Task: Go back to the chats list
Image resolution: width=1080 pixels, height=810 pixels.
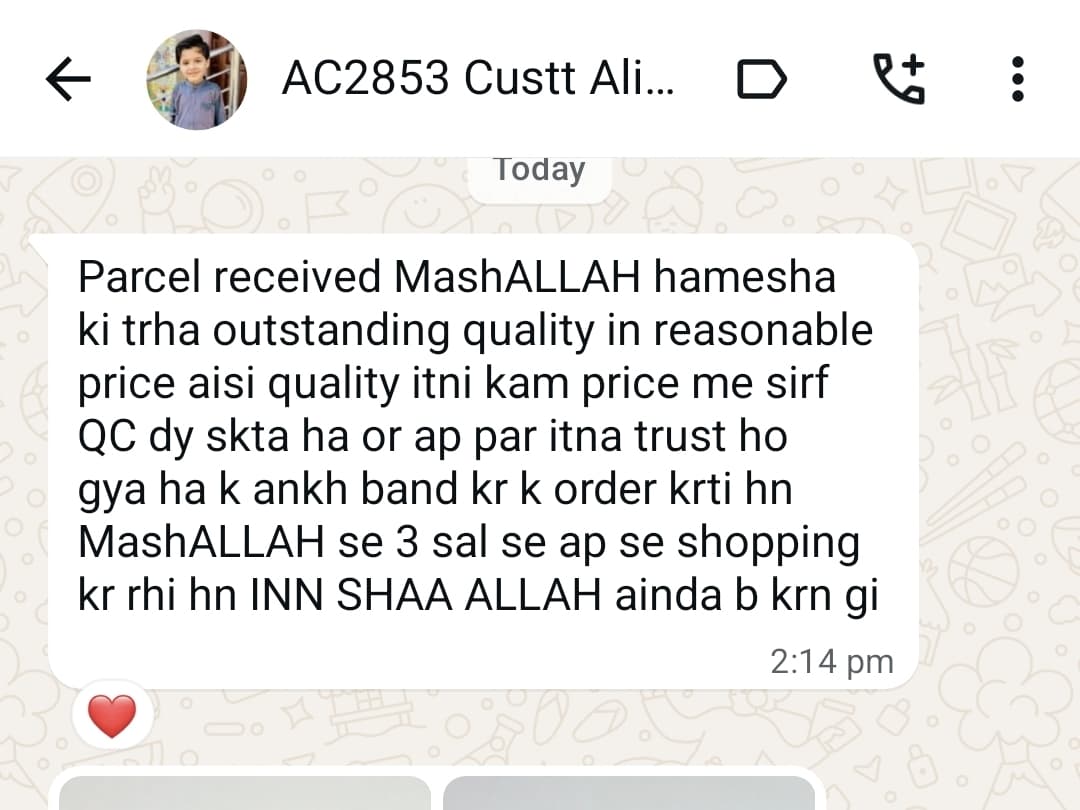Action: click(68, 79)
